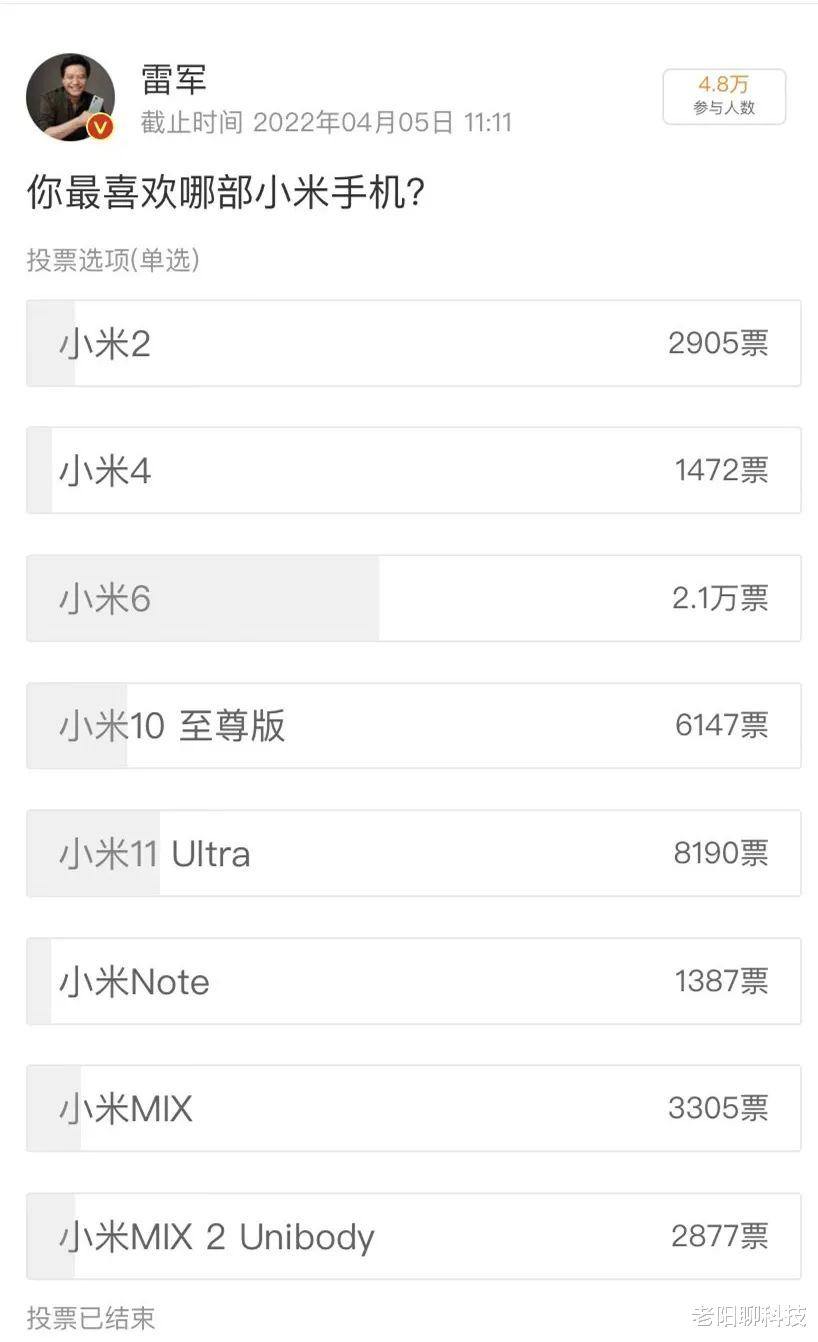Pick the 小米MIX voting option

(410, 1108)
